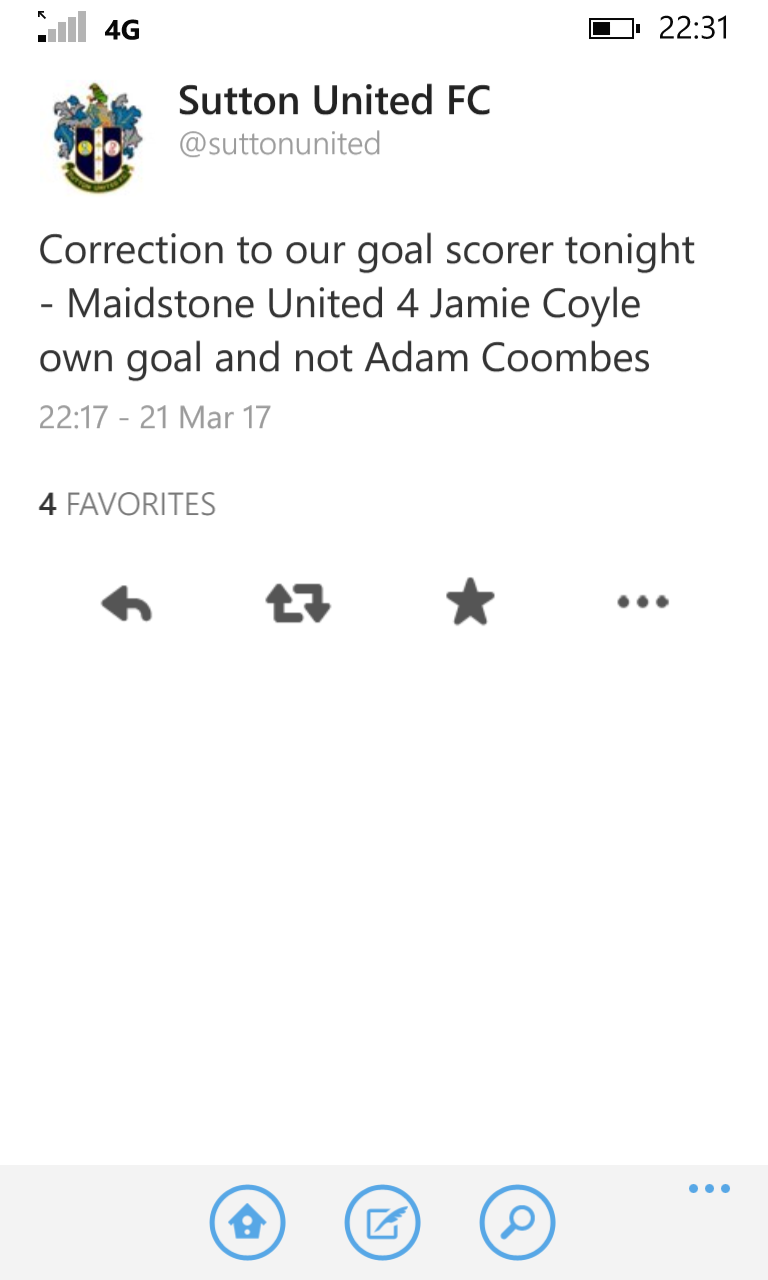Go to the home timeline
Viewport: 768px width, 1280px height.
(x=247, y=1222)
